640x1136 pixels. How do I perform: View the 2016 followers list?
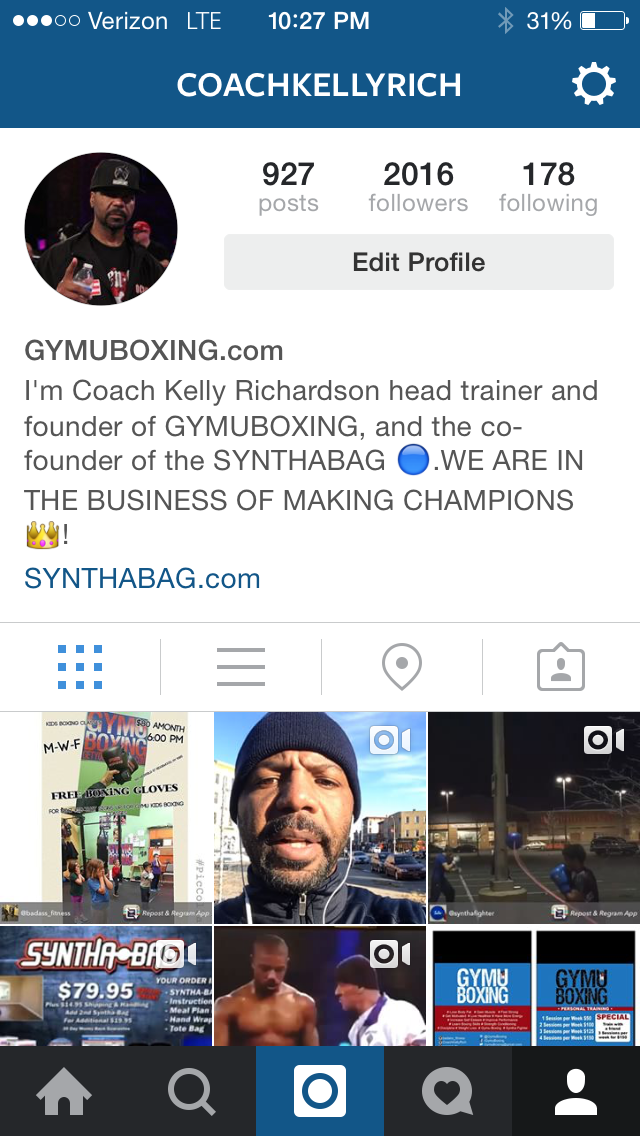[418, 186]
